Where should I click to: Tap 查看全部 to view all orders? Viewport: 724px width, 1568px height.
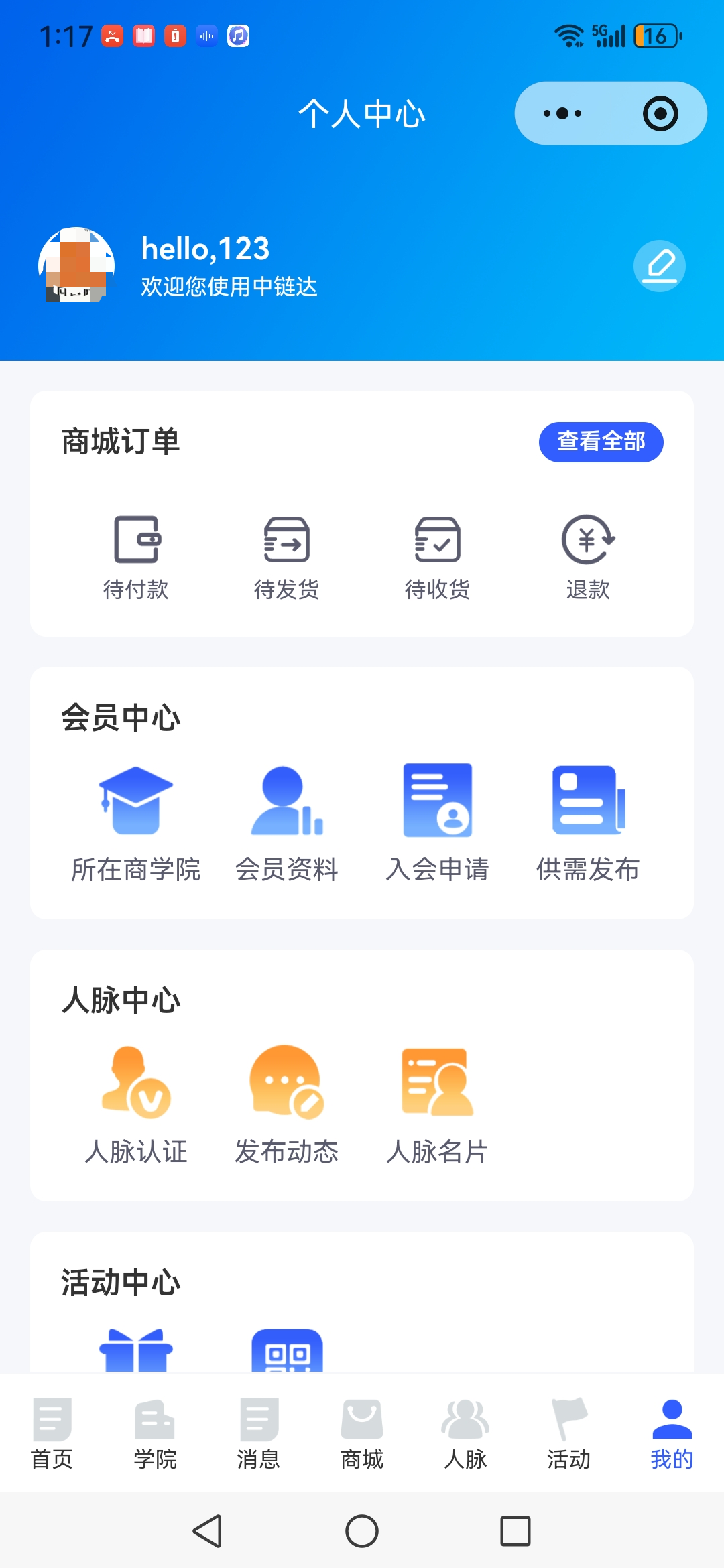[600, 442]
